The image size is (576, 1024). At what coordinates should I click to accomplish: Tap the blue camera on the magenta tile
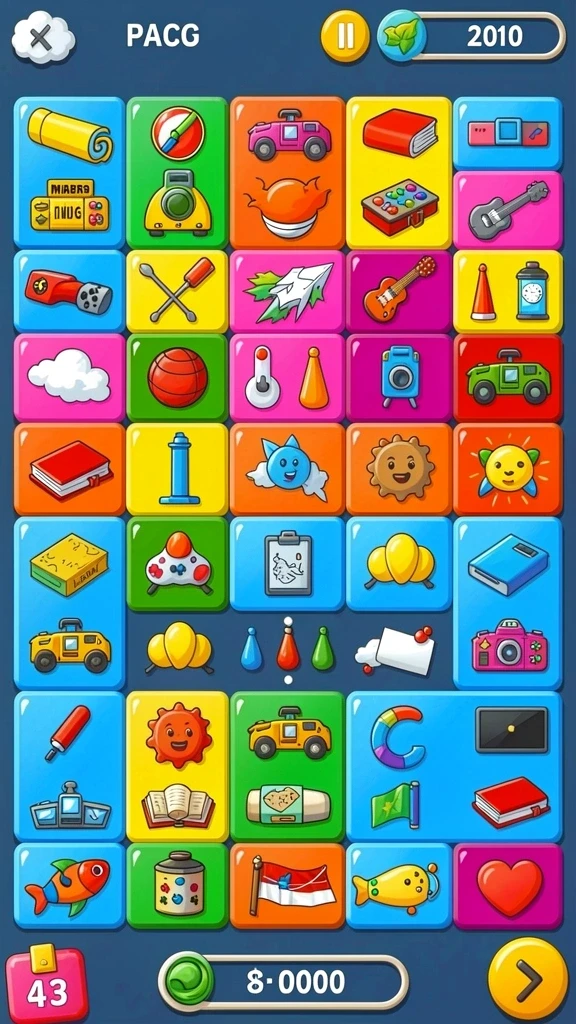(398, 378)
